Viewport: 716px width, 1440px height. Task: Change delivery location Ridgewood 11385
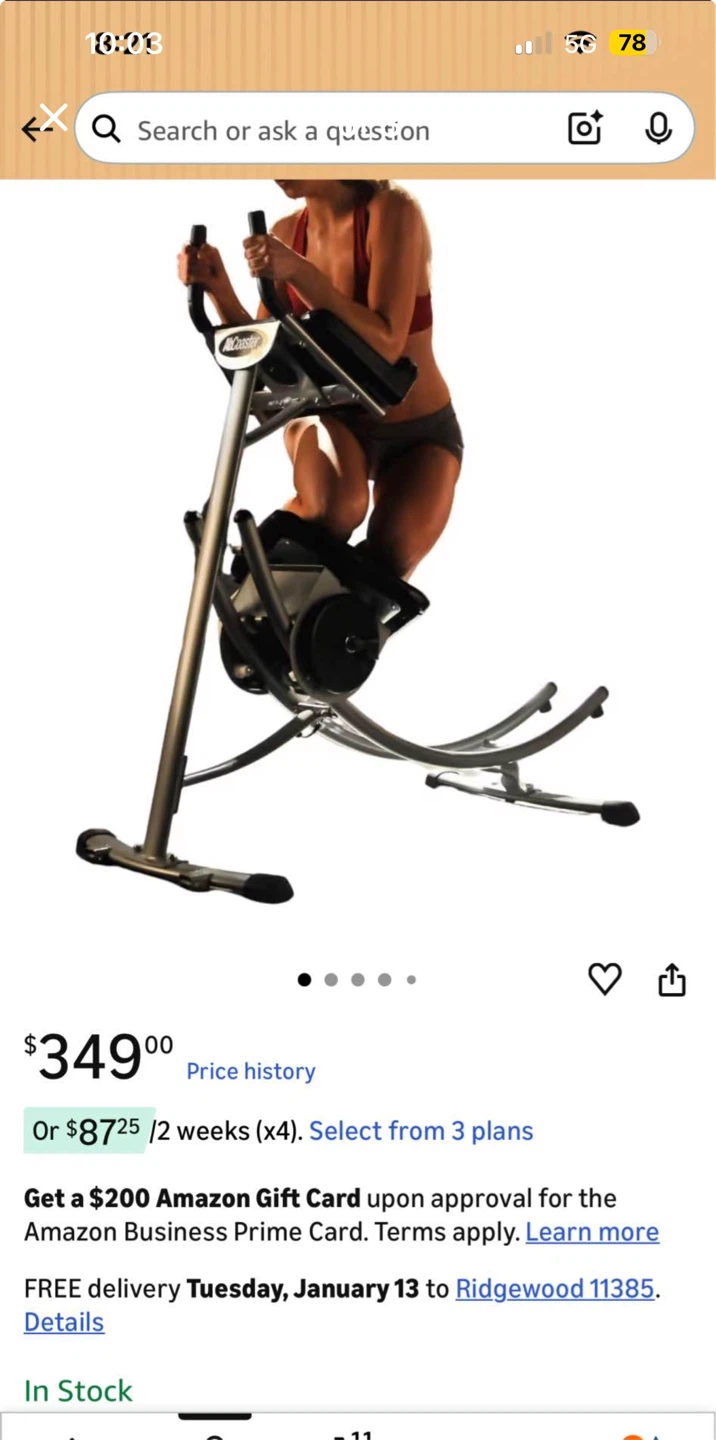click(x=555, y=1288)
